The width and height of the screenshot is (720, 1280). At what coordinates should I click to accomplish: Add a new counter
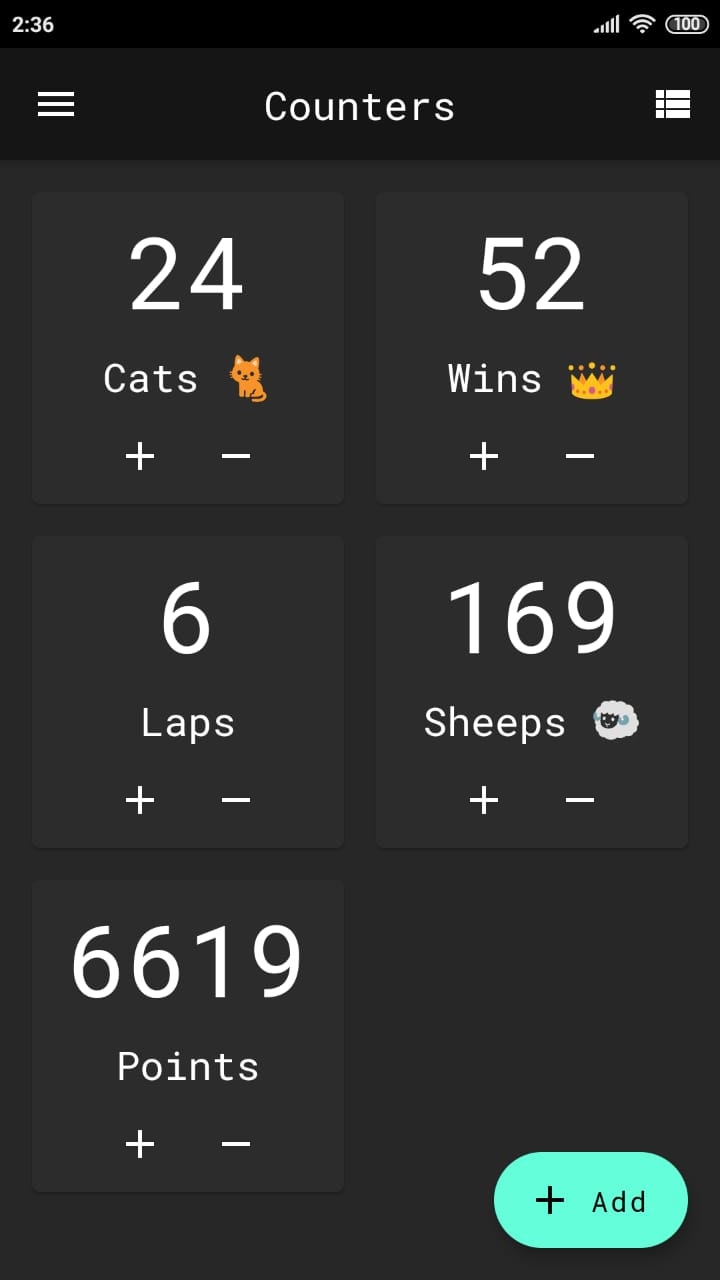590,1200
